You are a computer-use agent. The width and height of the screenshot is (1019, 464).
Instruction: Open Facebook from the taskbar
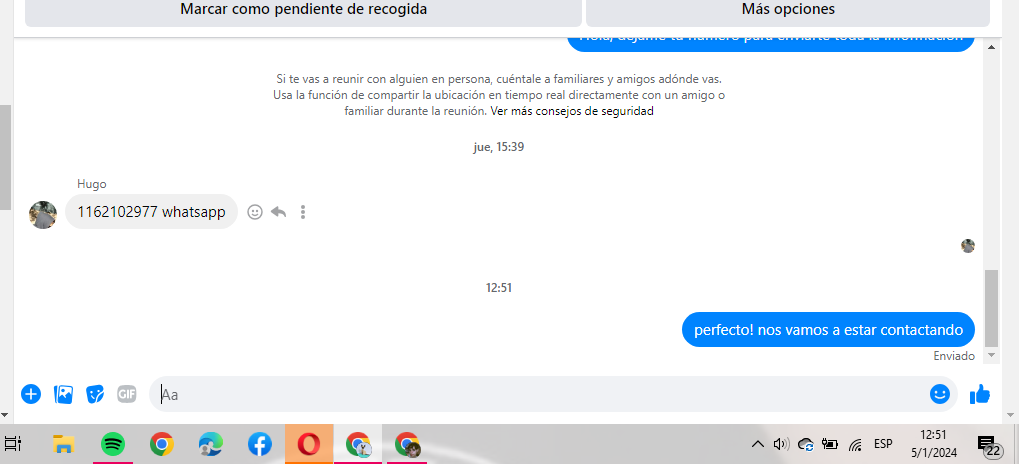[259, 444]
